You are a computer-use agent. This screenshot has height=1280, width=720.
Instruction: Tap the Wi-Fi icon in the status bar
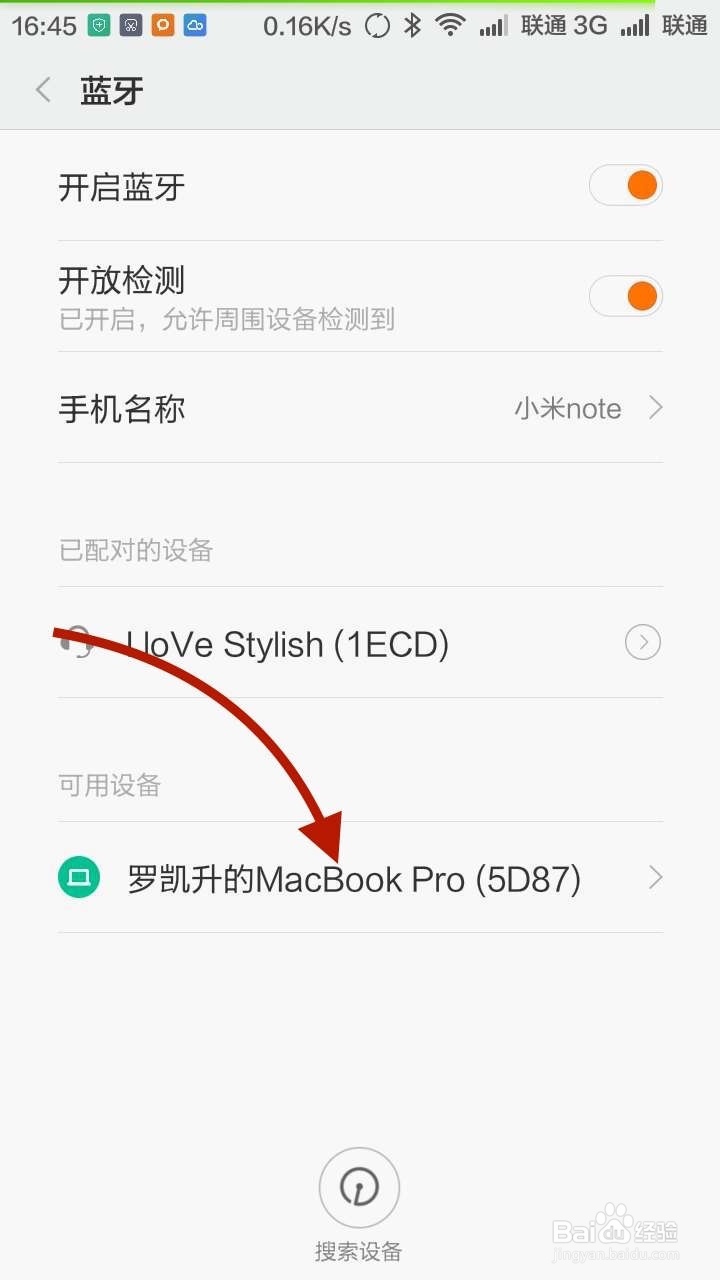[451, 25]
